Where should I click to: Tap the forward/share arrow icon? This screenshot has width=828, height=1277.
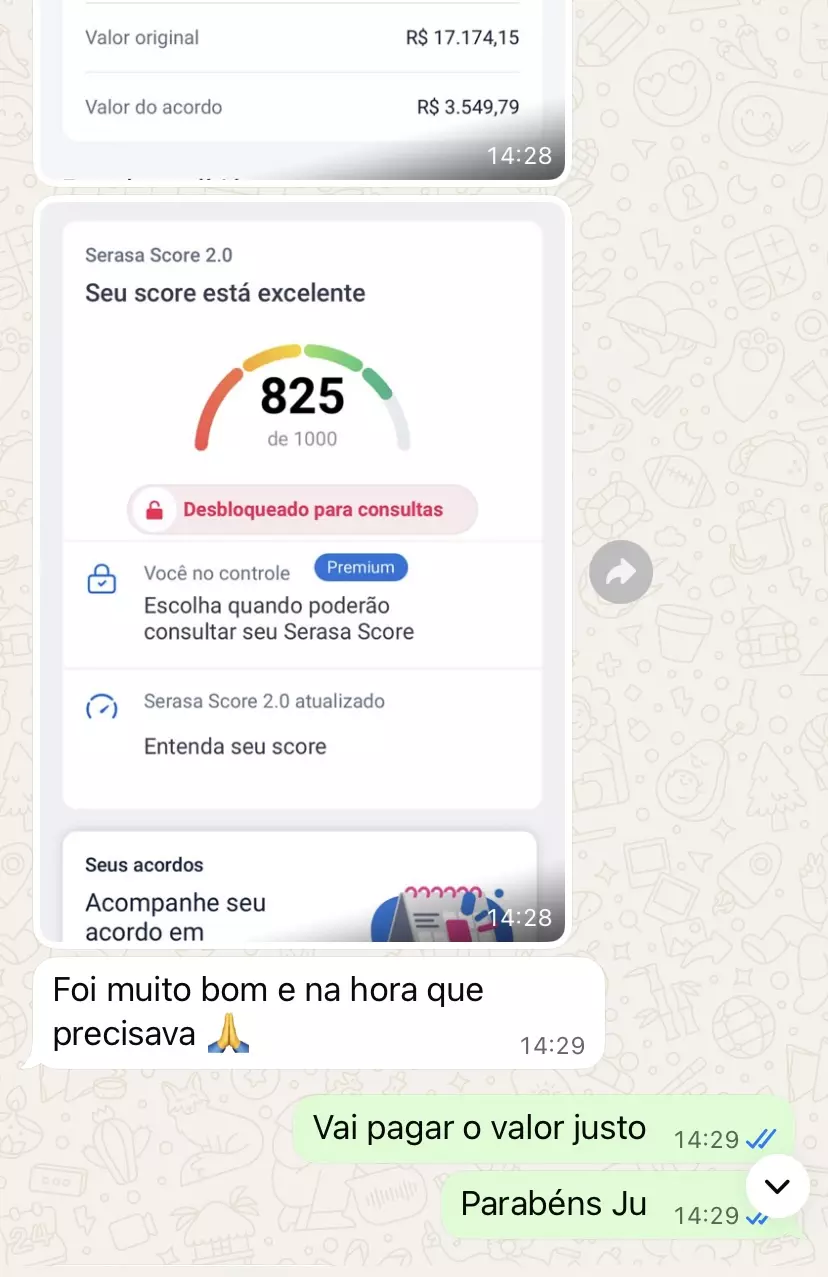coord(620,571)
